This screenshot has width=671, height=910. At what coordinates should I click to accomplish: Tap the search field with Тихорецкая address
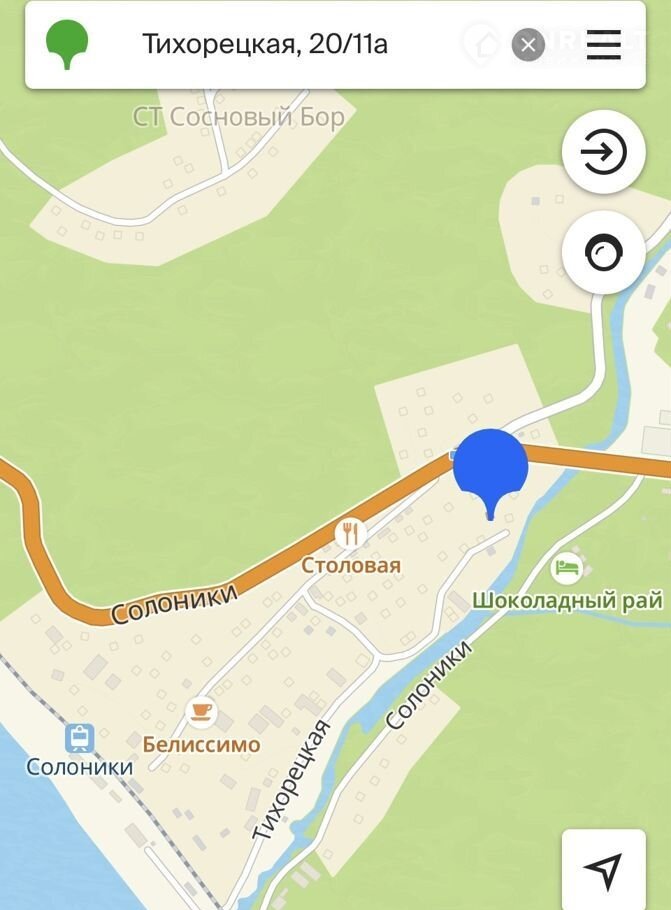300,44
